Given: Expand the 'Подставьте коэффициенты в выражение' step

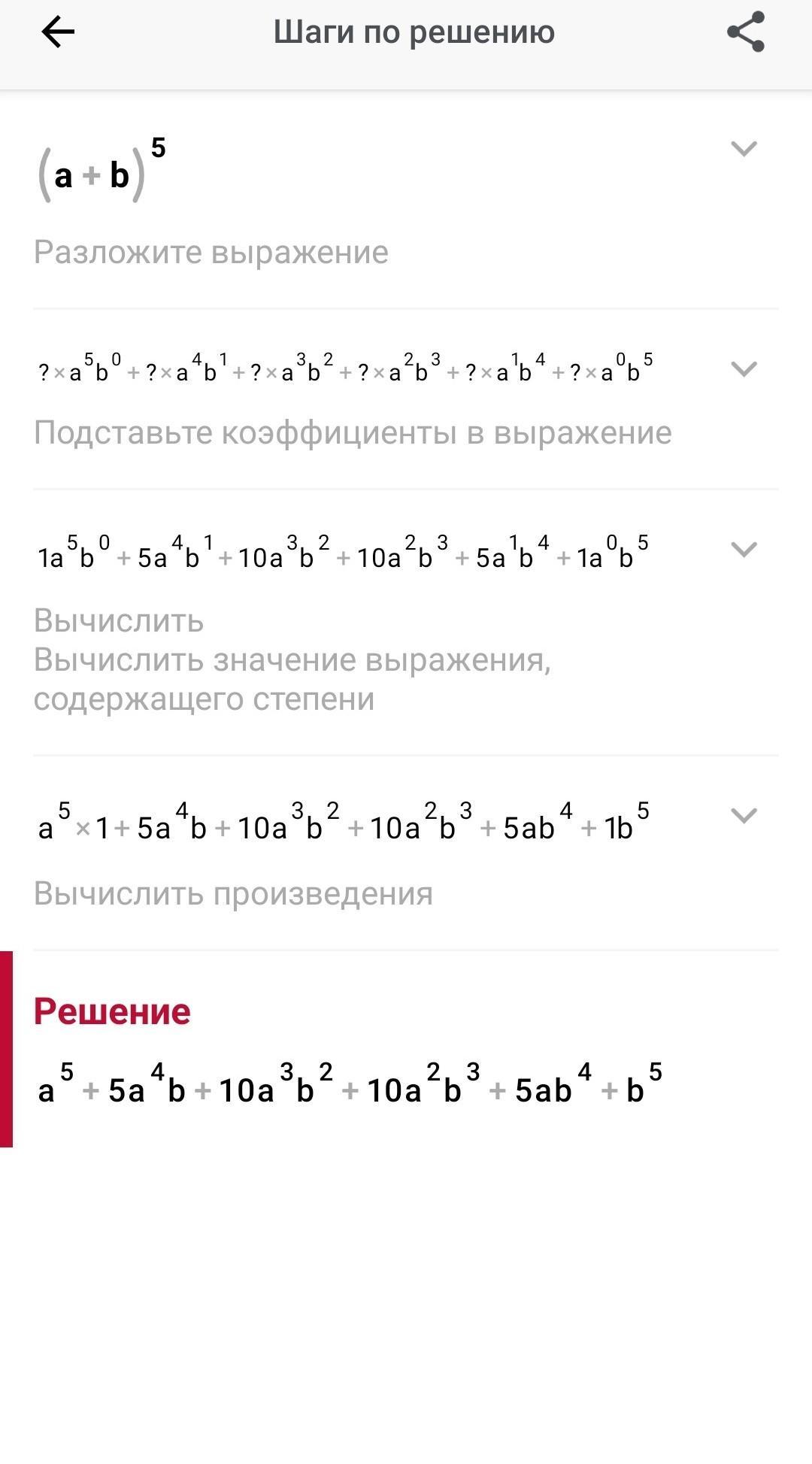Looking at the screenshot, I should [744, 368].
